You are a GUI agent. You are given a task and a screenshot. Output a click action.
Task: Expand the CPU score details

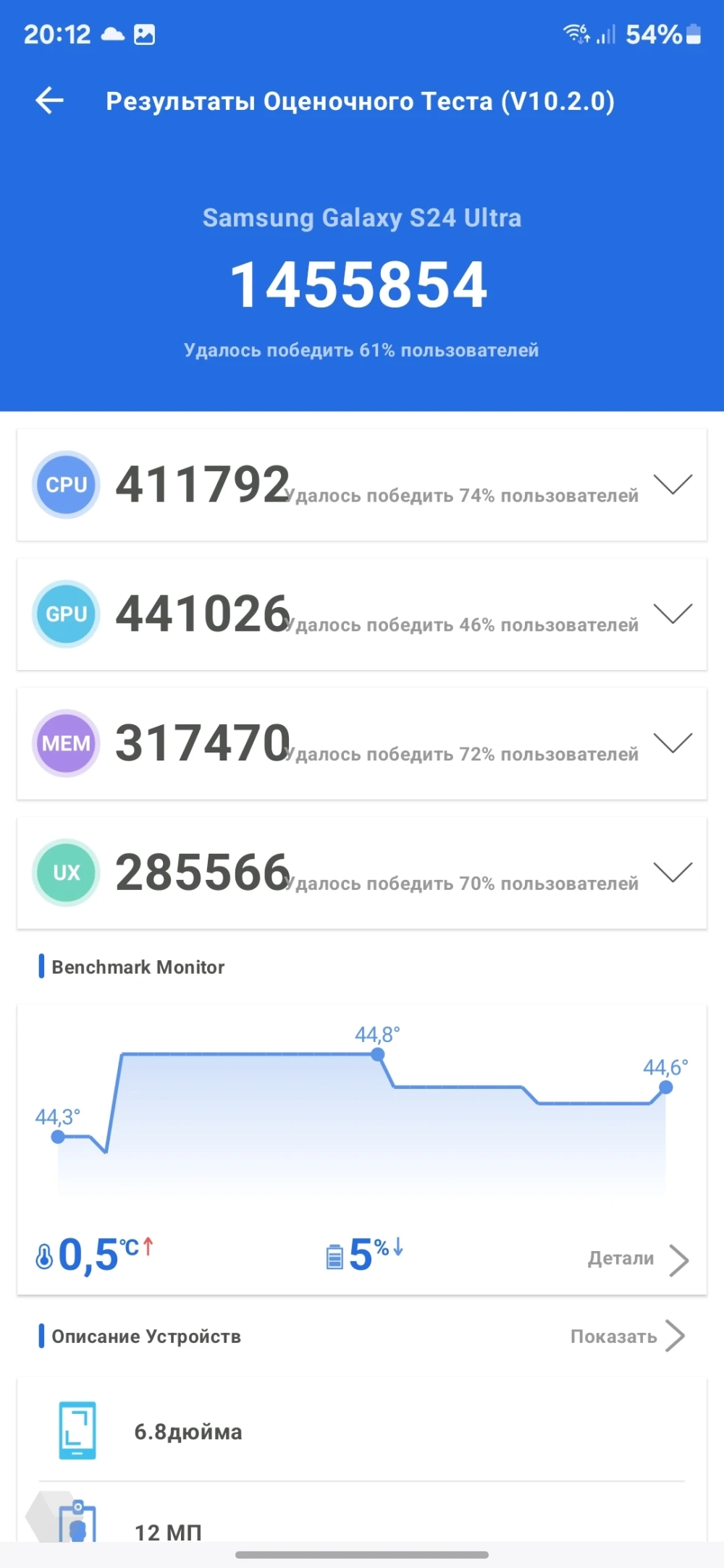(673, 484)
